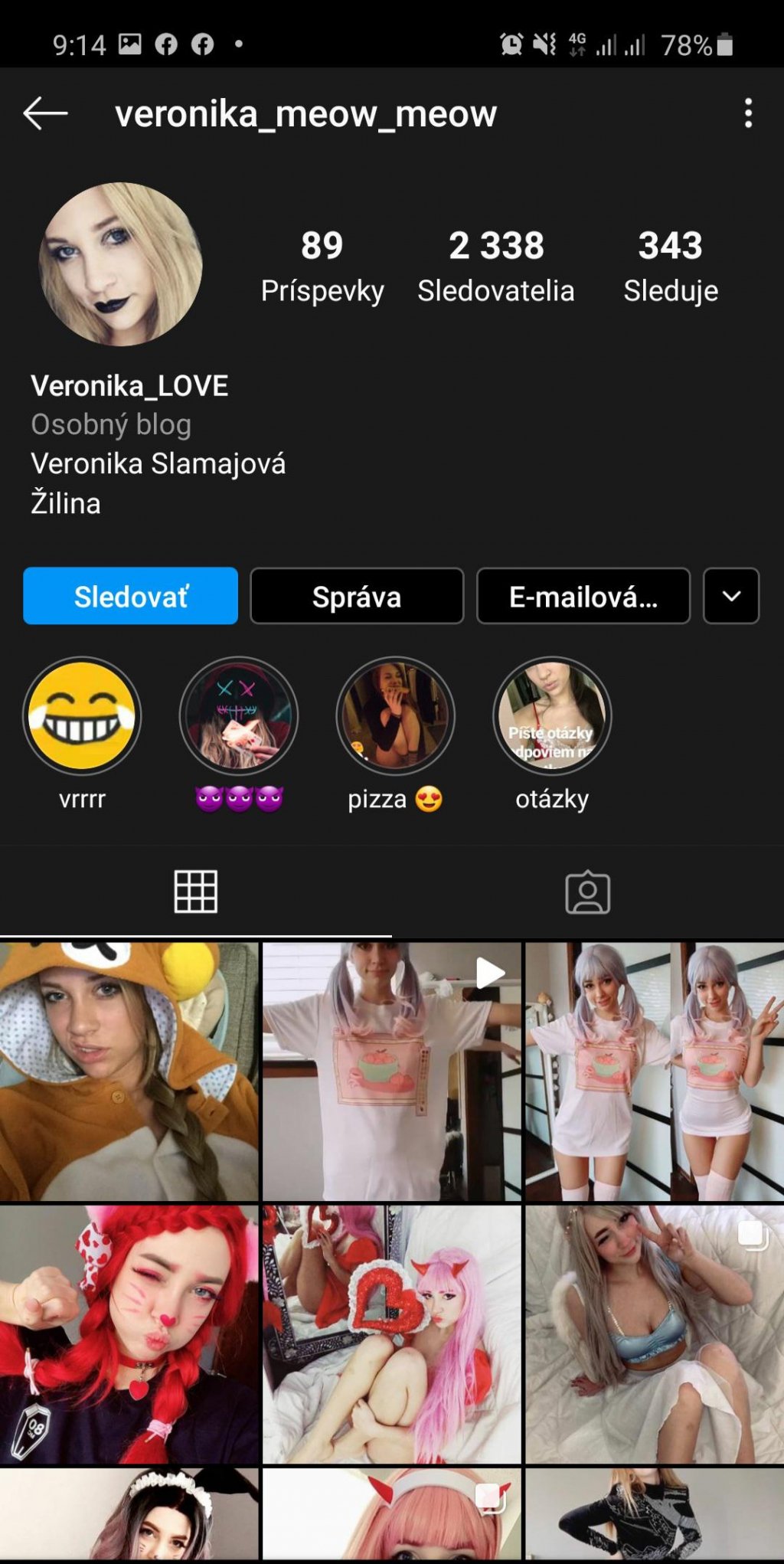Viewport: 784px width, 1564px height.
Task: Open the red heart and pink wig post
Action: (391, 1334)
